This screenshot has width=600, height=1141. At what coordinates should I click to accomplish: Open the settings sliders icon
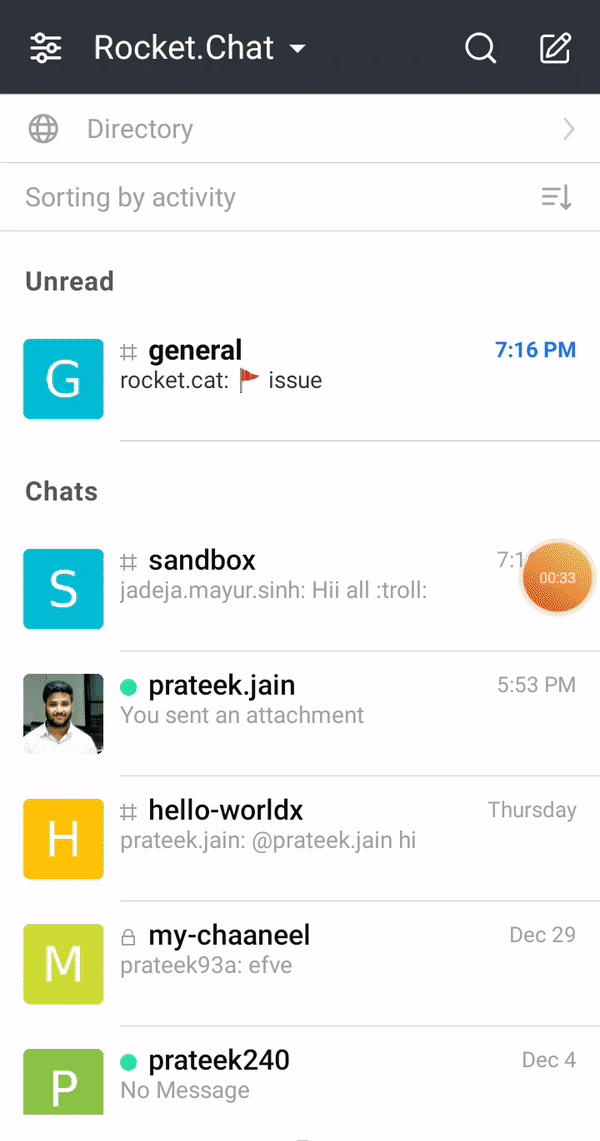coord(46,48)
